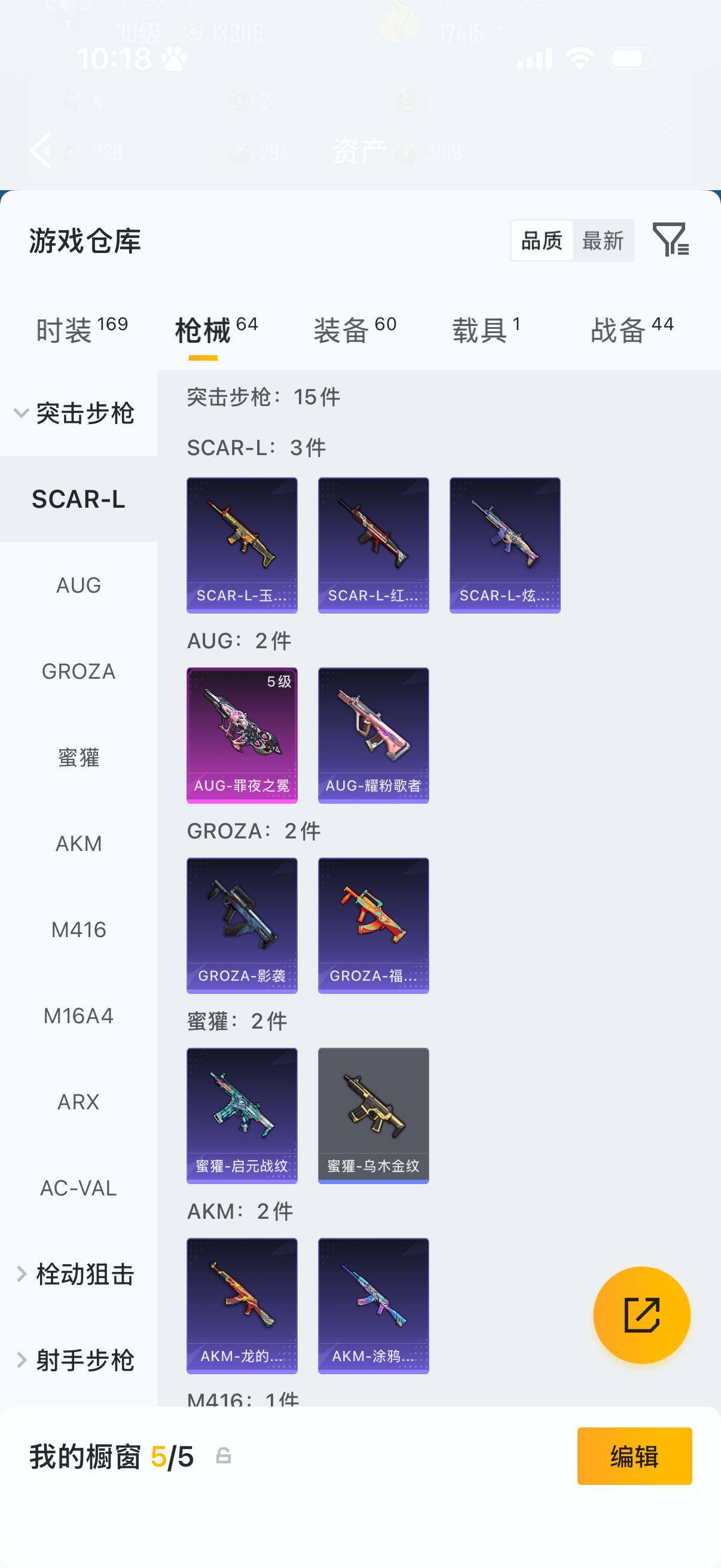Sort by 品质
Image resolution: width=721 pixels, height=1568 pixels.
(x=542, y=241)
